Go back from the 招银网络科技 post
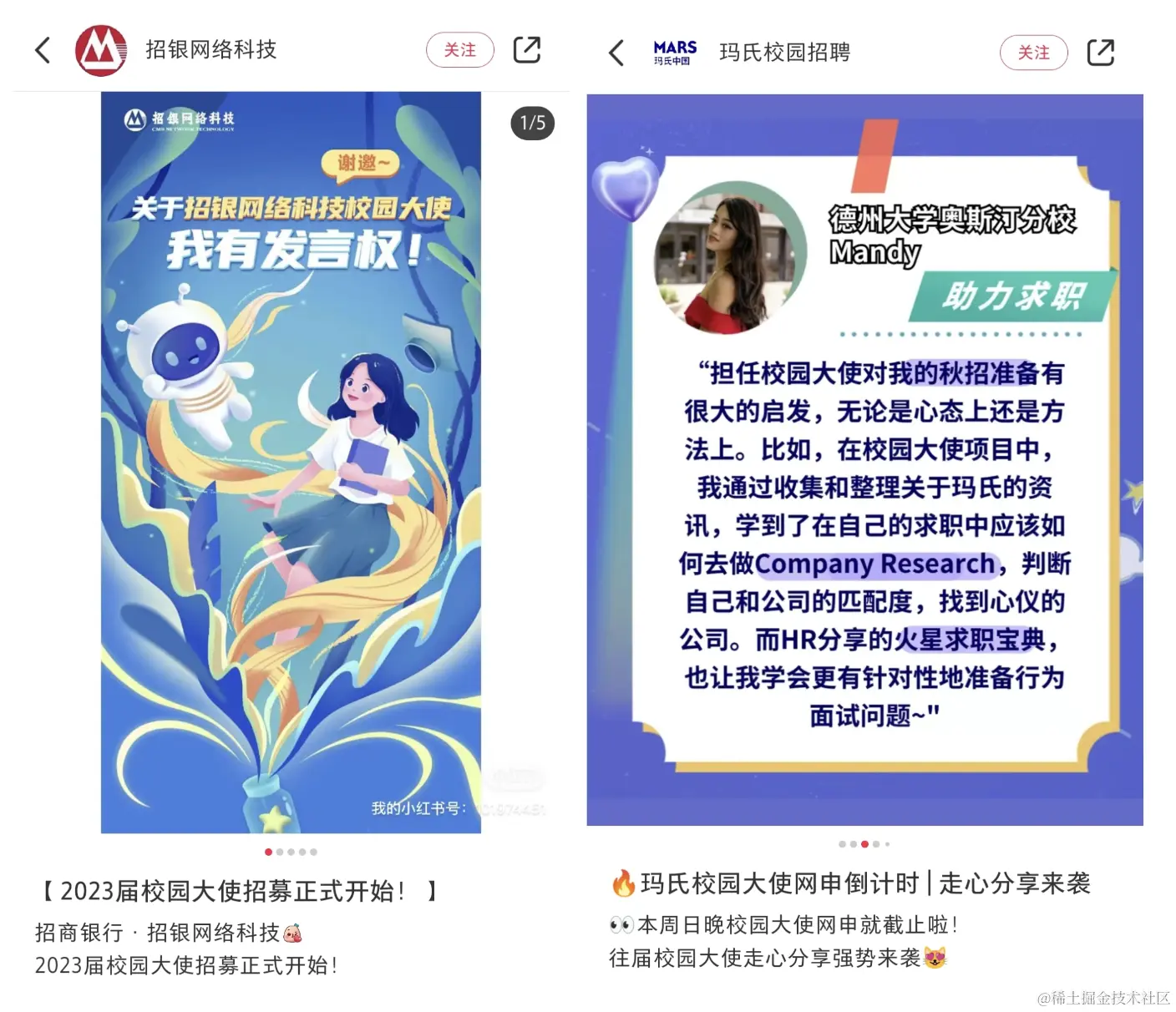 coord(43,50)
